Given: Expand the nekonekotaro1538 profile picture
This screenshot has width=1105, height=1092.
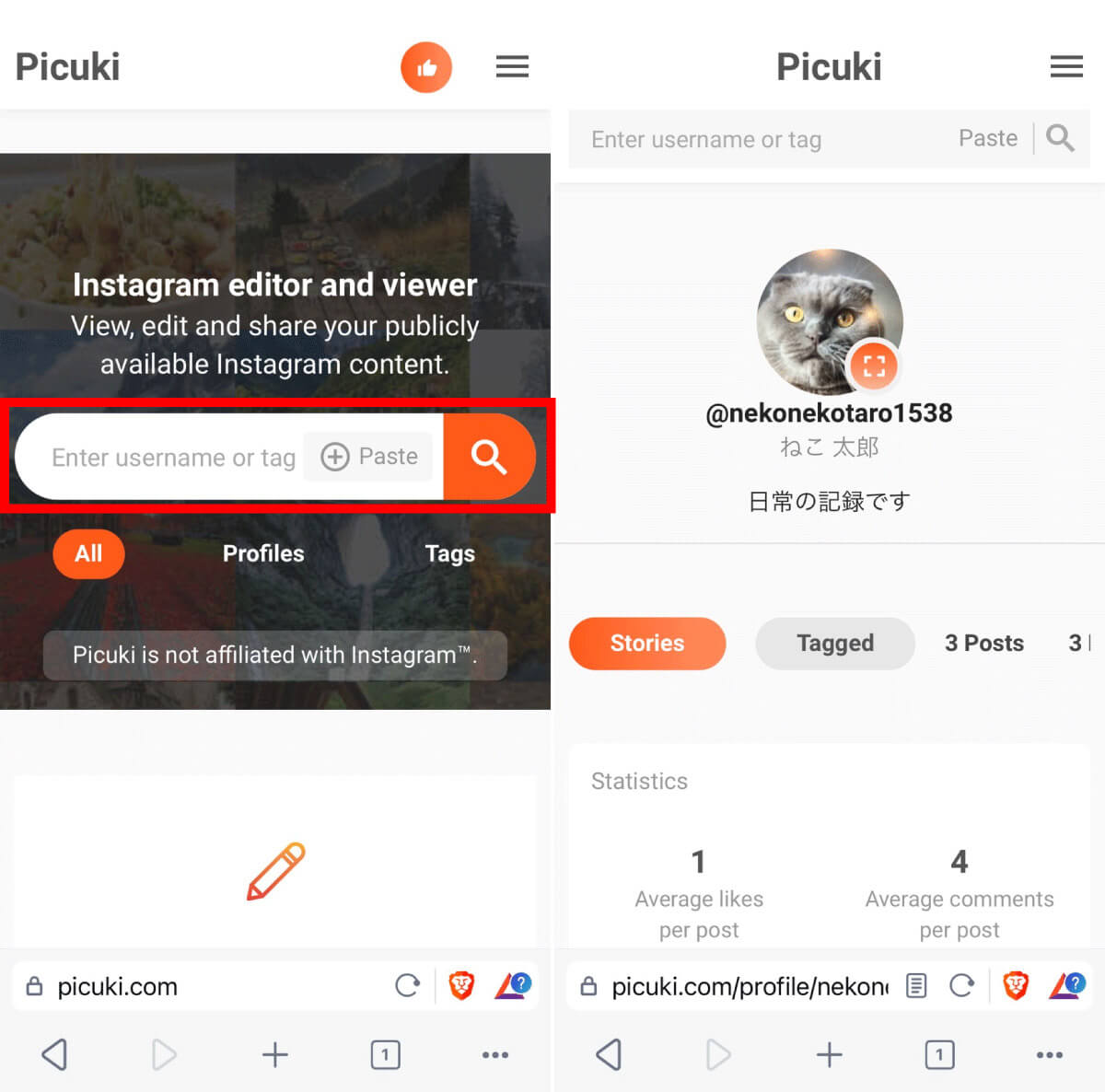Looking at the screenshot, I should tap(873, 366).
